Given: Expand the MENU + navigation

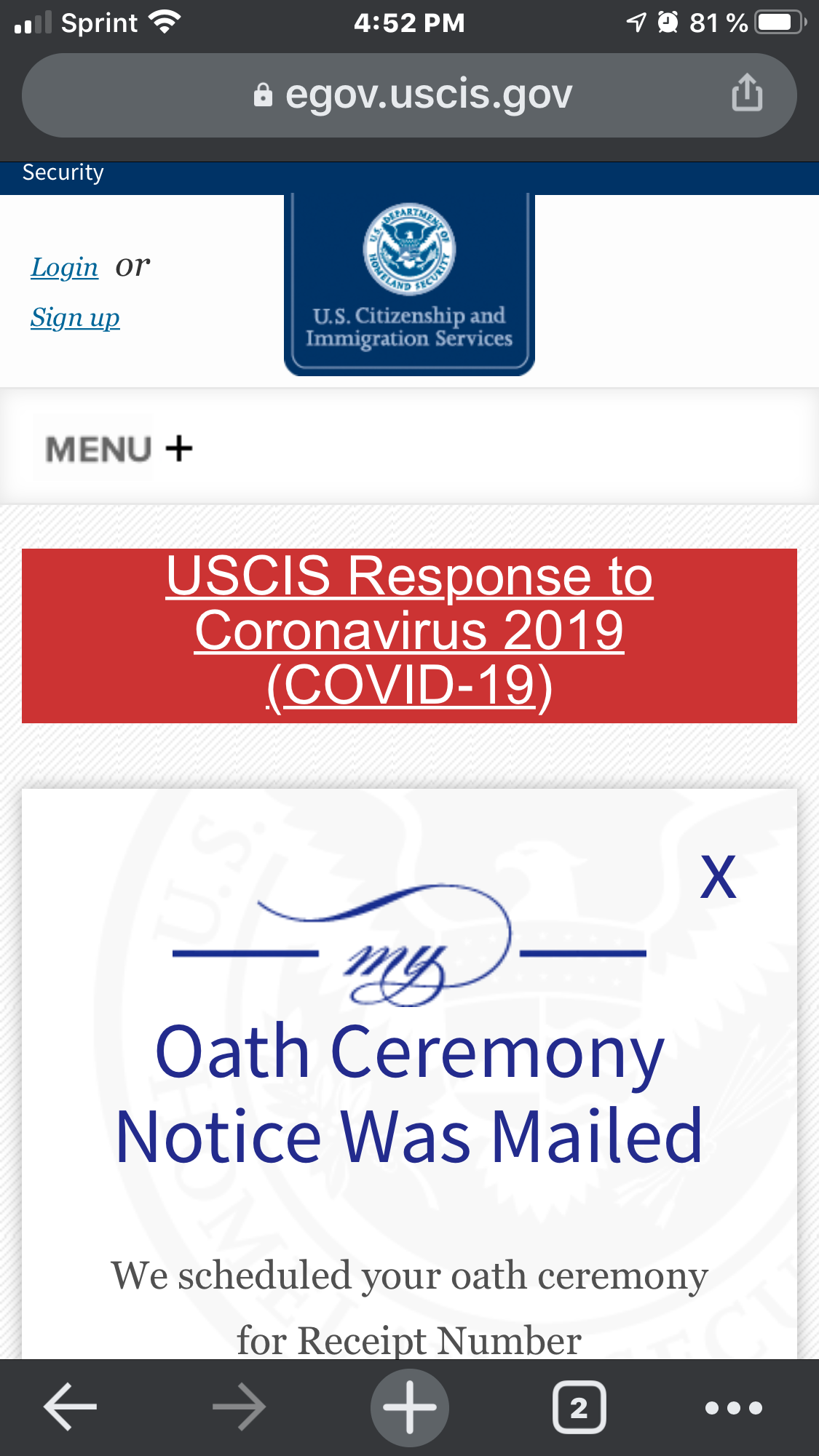Looking at the screenshot, I should tap(118, 448).
